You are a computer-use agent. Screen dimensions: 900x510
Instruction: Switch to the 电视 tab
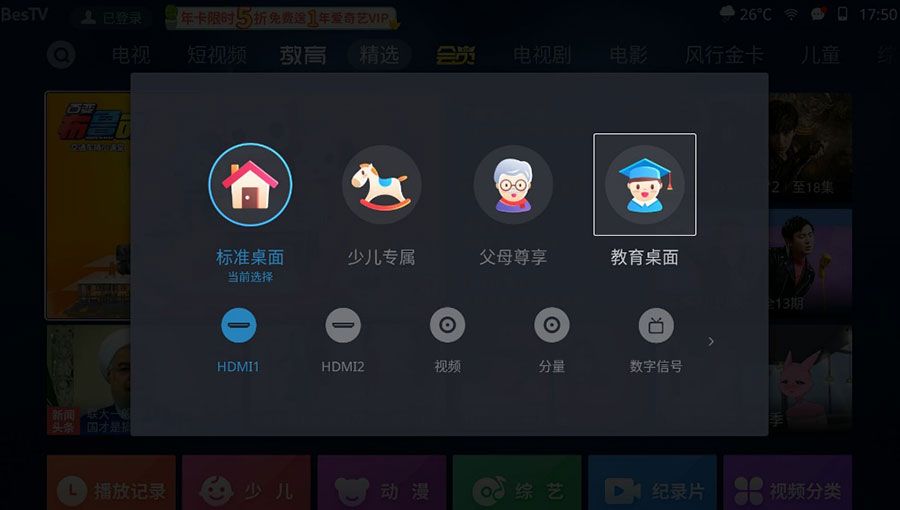click(132, 55)
